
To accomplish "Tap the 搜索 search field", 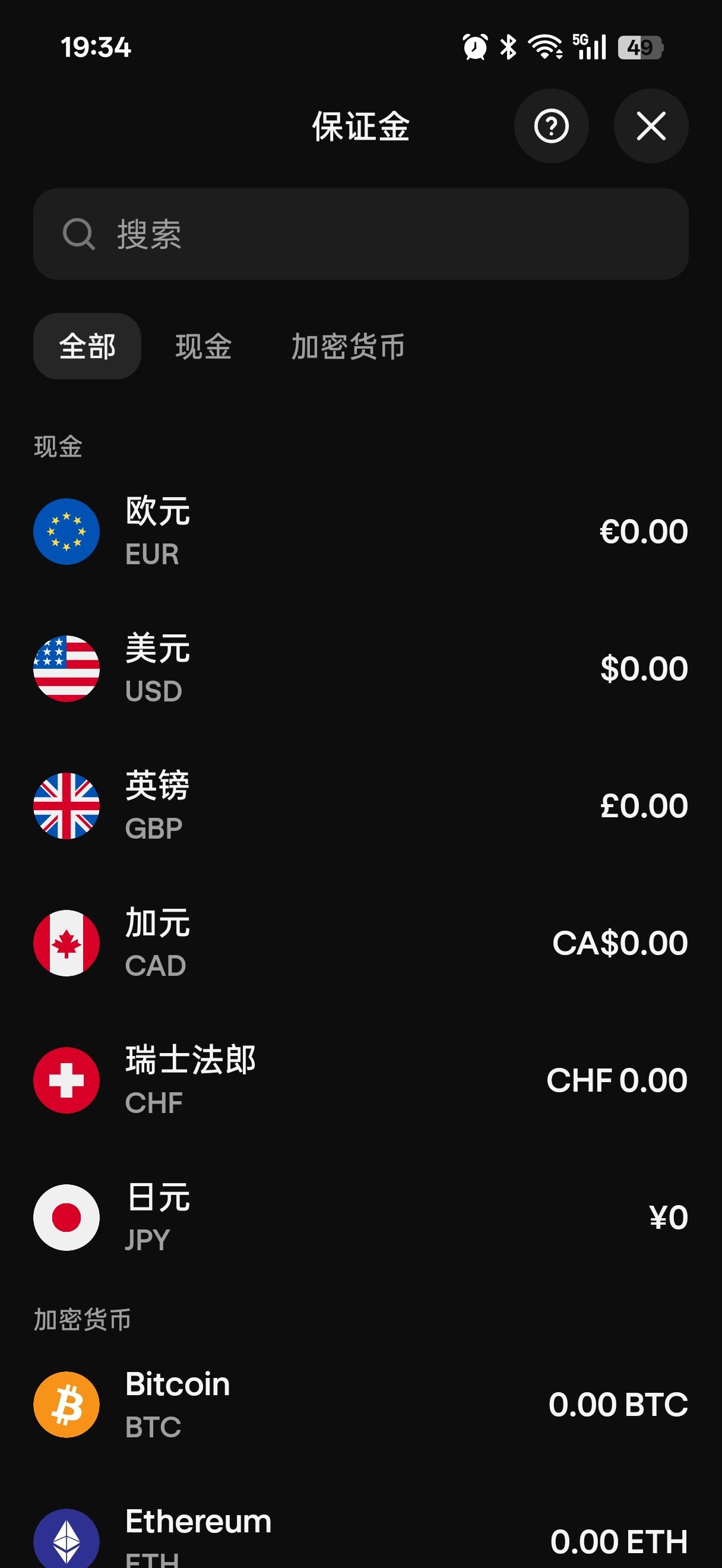I will [x=360, y=235].
